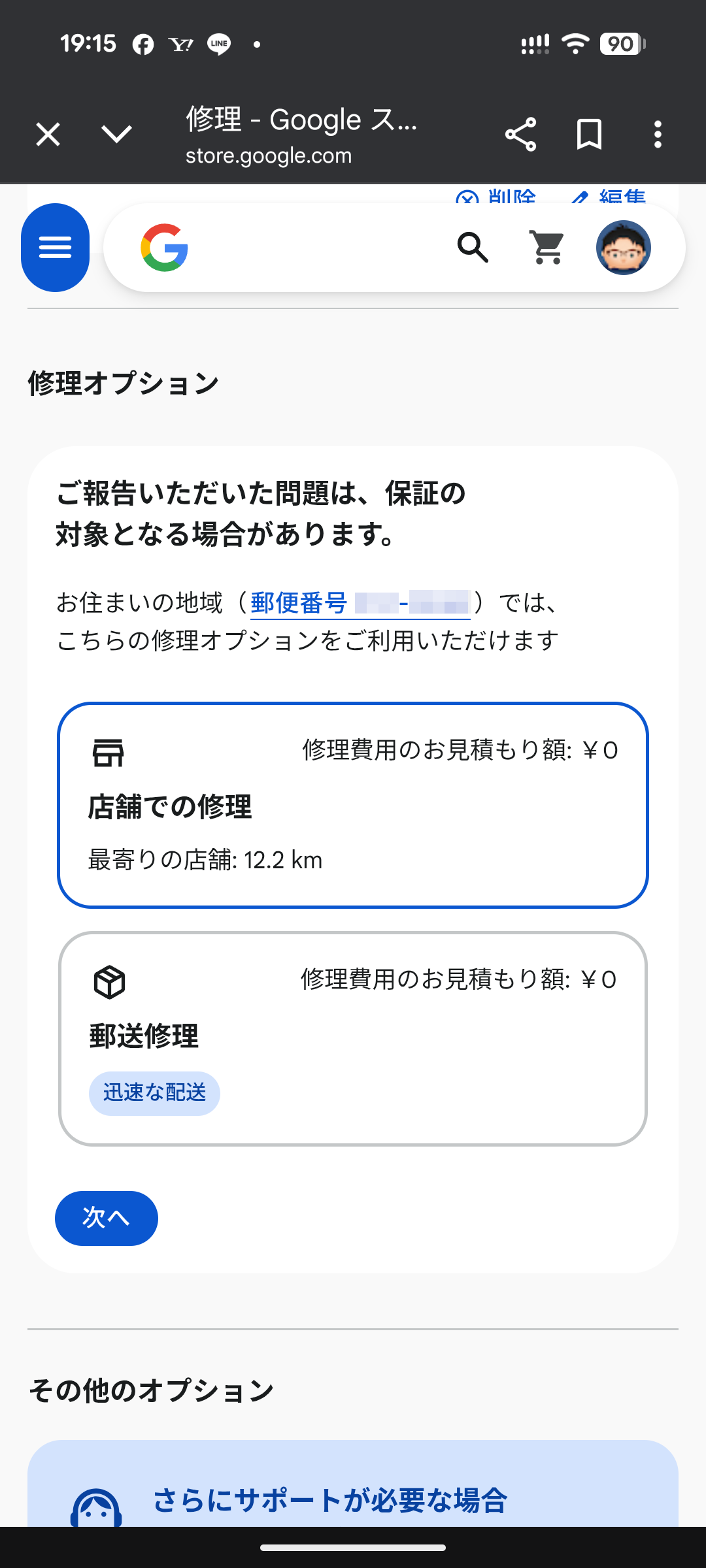706x1568 pixels.
Task: Share this Google Store page
Action: coord(520,135)
